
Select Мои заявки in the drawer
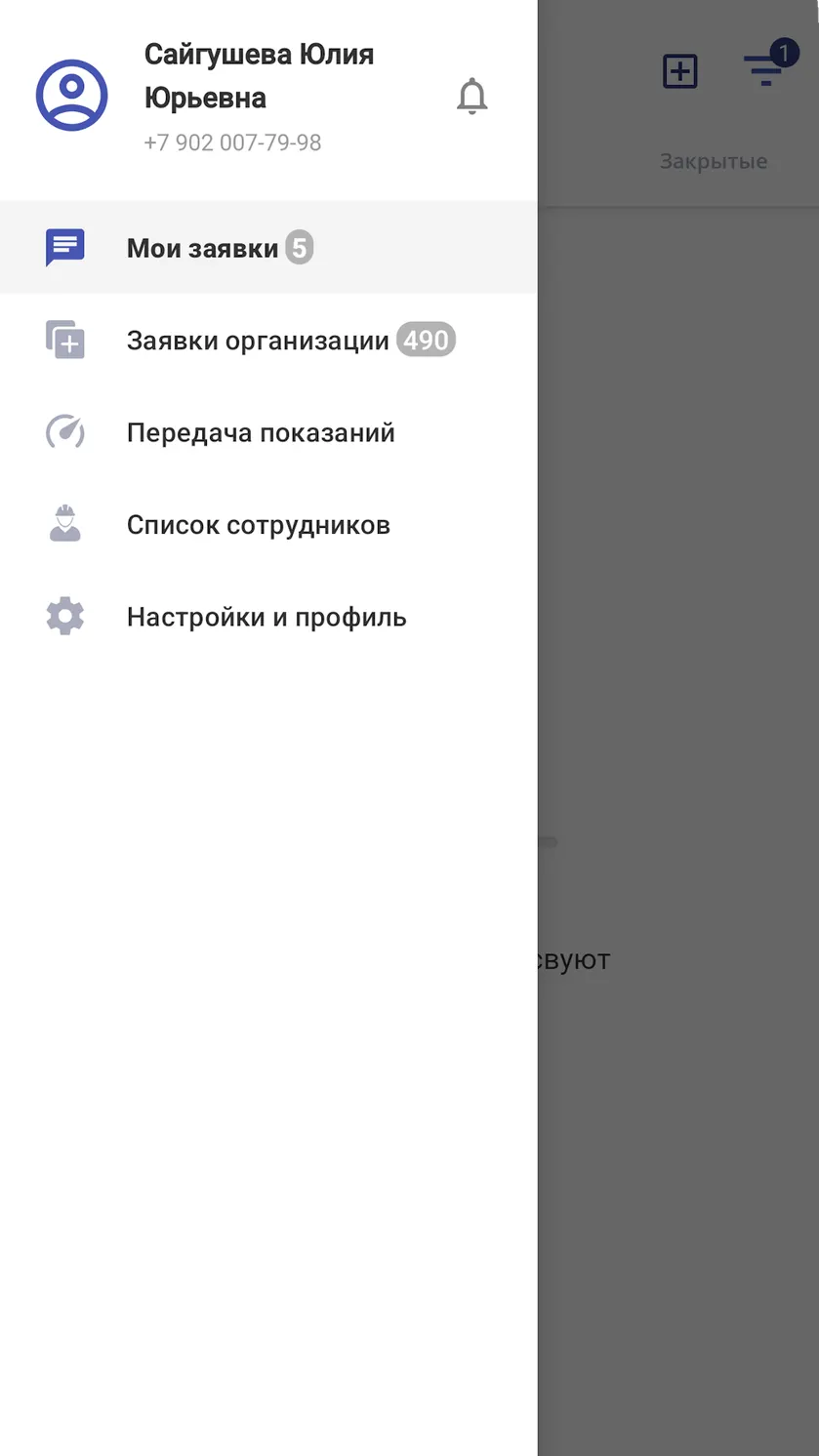(x=268, y=248)
